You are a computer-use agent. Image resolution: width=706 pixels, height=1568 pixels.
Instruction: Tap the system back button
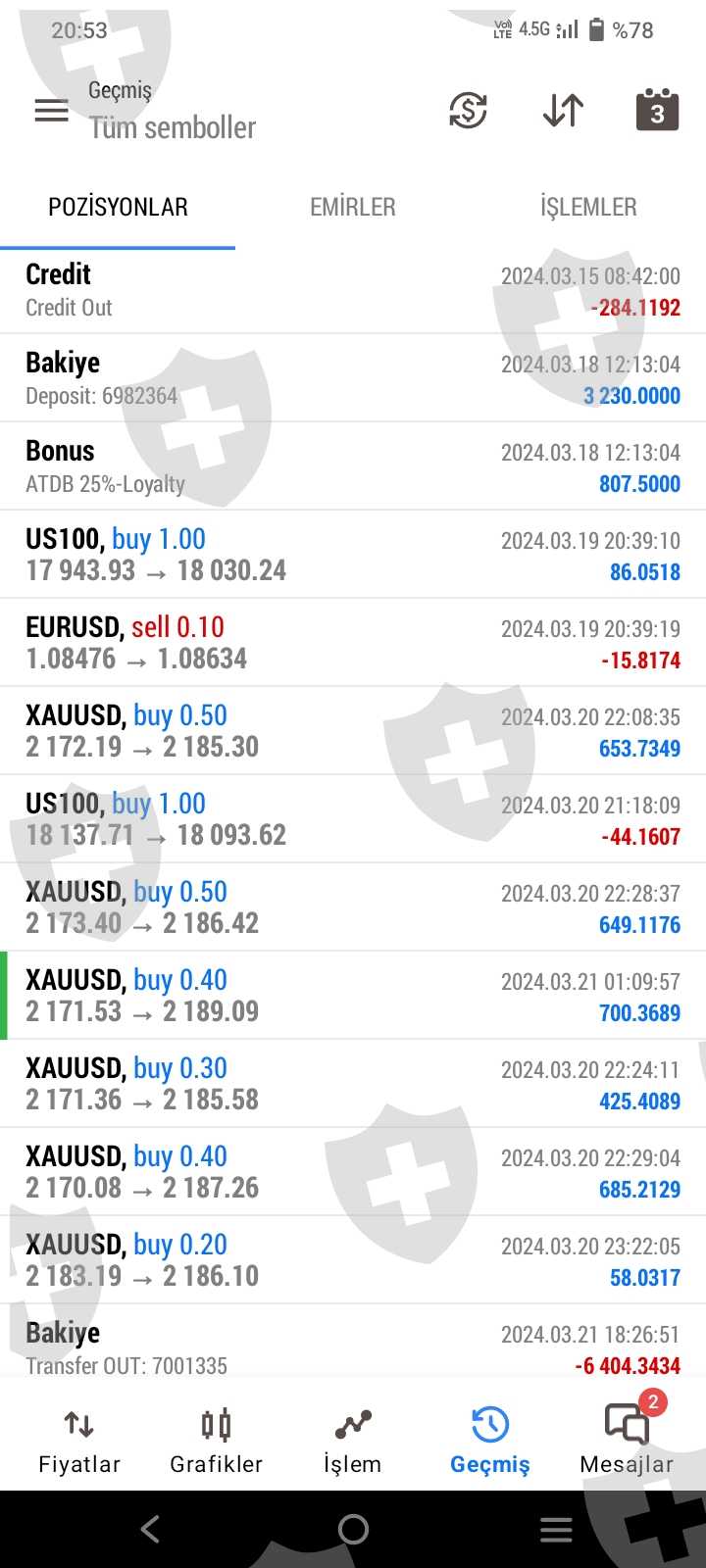click(150, 1529)
